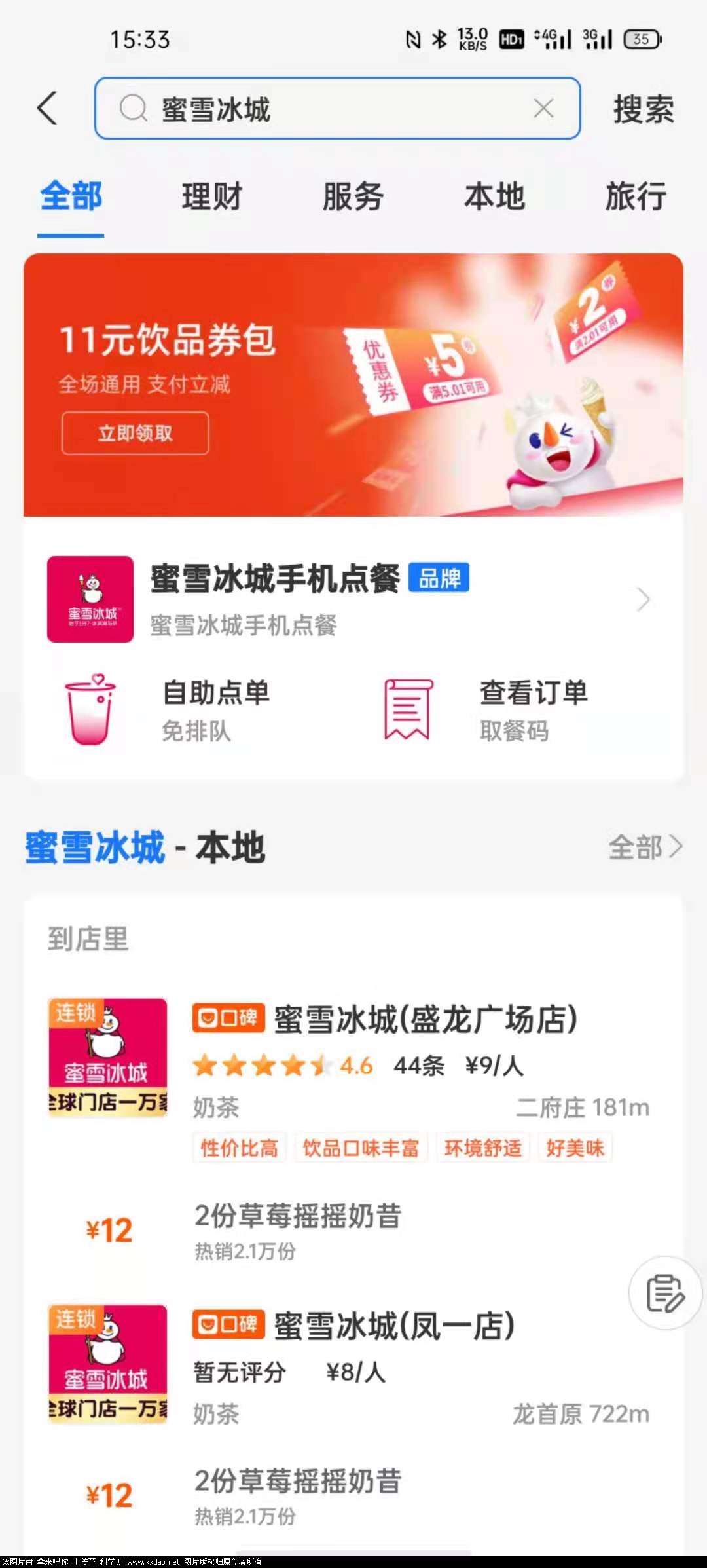707x1568 pixels.
Task: Clear the search text with the X
Action: click(543, 109)
